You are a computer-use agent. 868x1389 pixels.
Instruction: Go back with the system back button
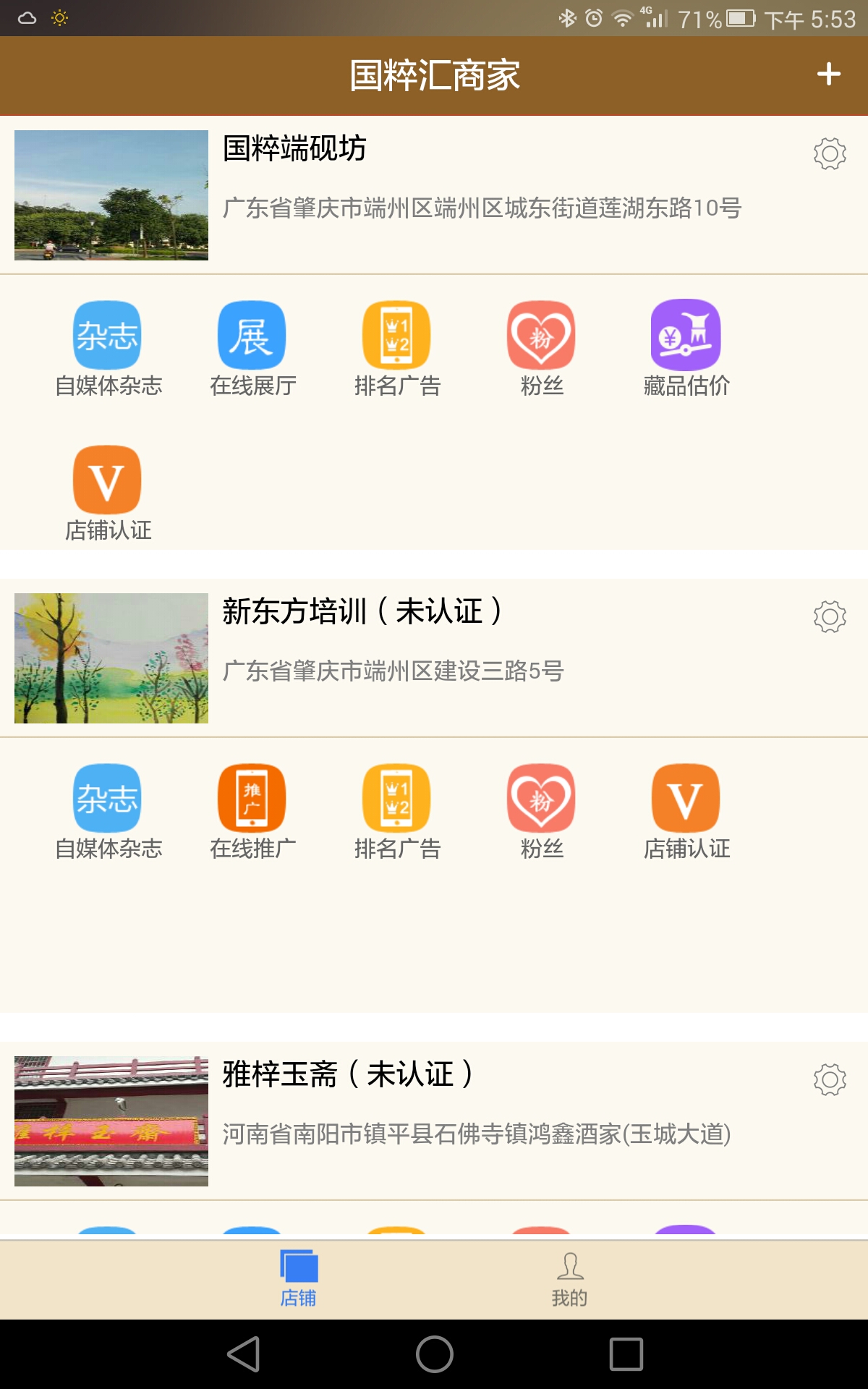click(244, 1354)
